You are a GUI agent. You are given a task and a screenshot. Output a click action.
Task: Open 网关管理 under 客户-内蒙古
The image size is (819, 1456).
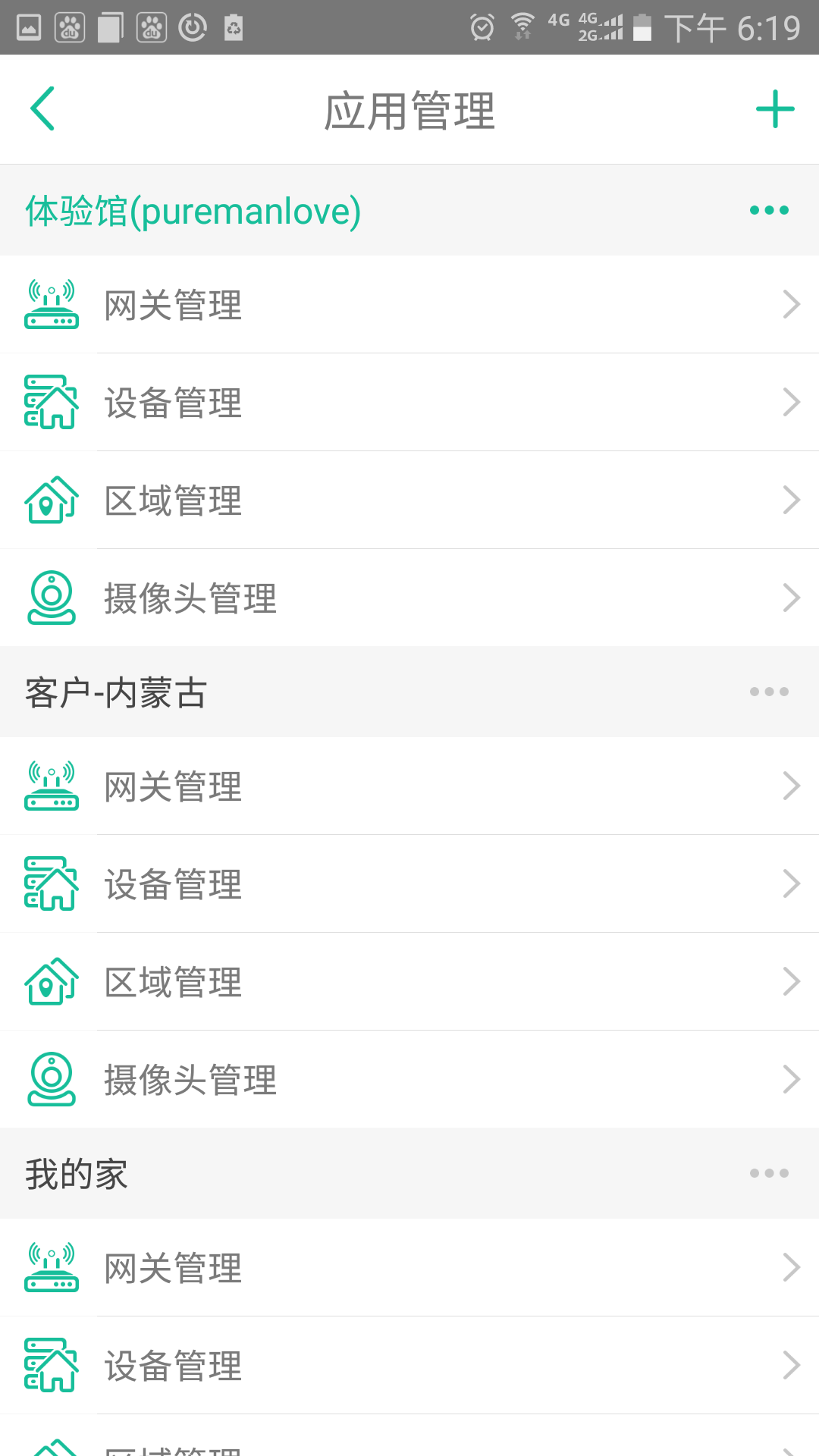[x=409, y=786]
